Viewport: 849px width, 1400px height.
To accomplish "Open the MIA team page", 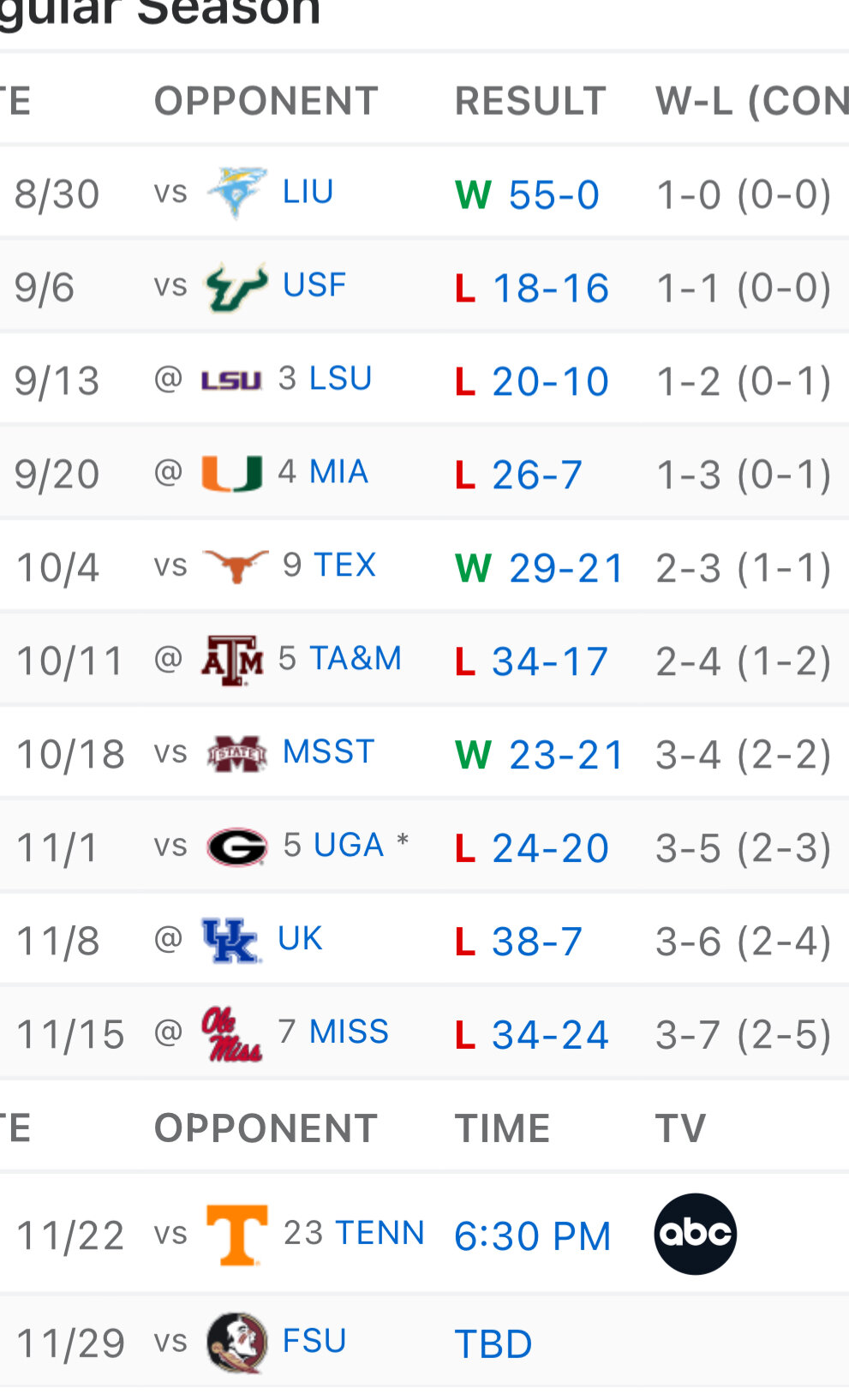I will 338,472.
